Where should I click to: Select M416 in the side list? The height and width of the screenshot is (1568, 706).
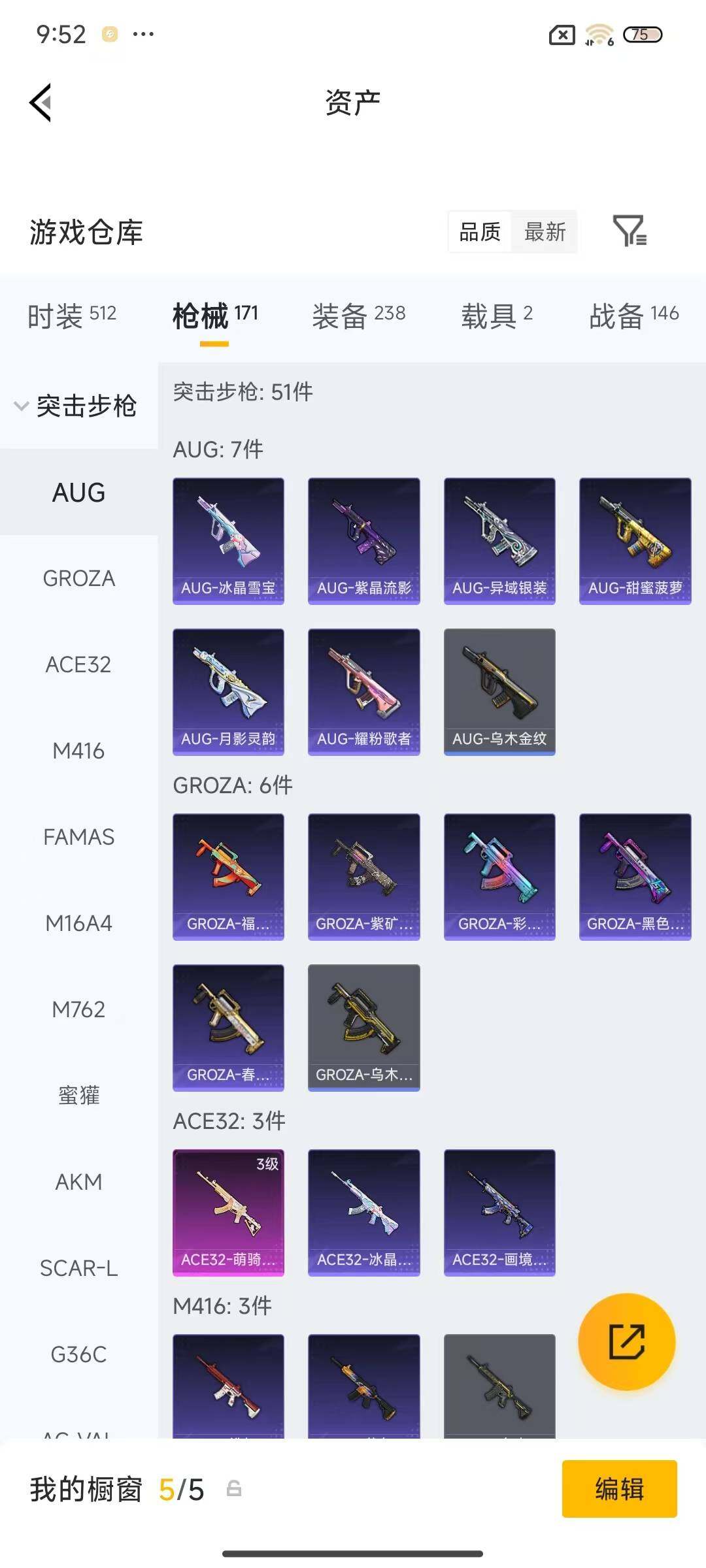click(x=78, y=751)
